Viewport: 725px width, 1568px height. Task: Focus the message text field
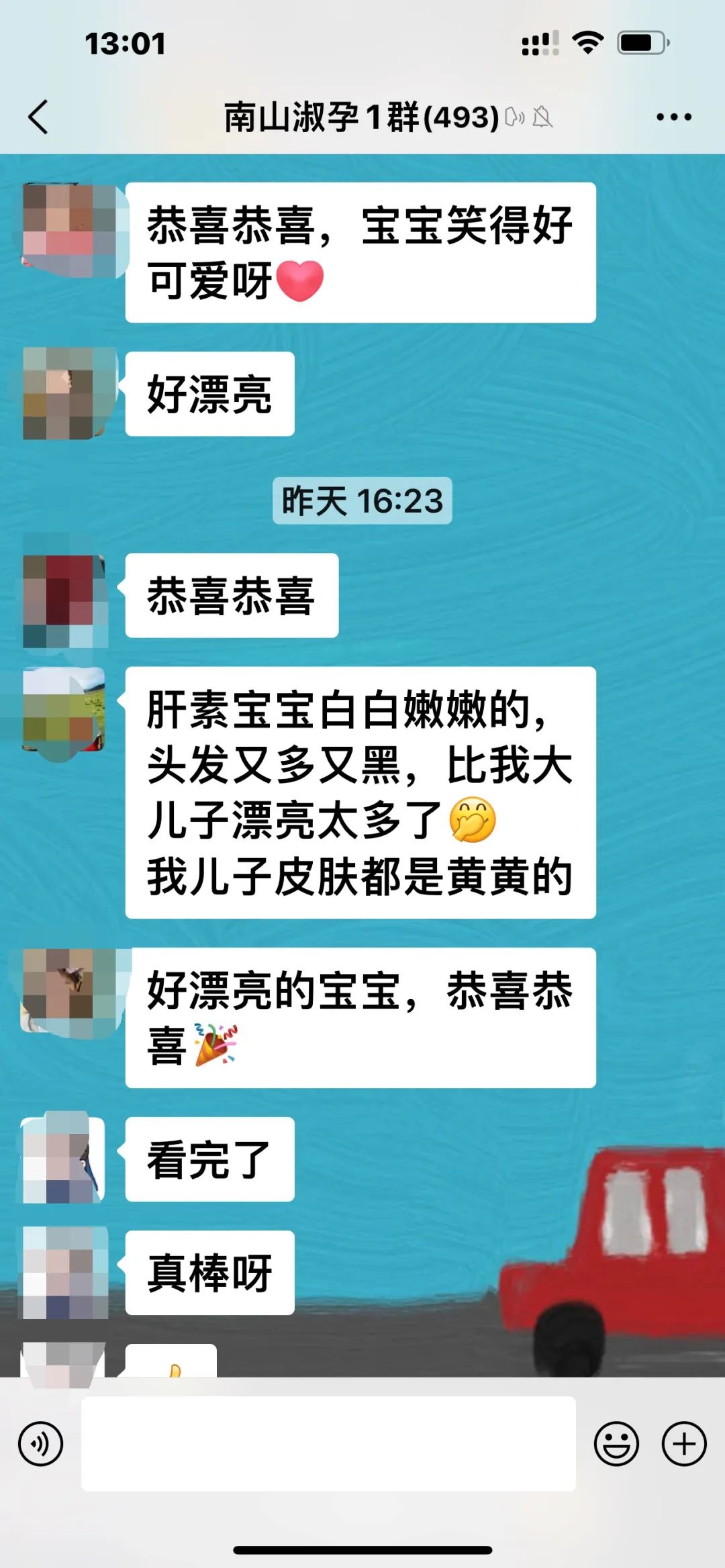328,1444
